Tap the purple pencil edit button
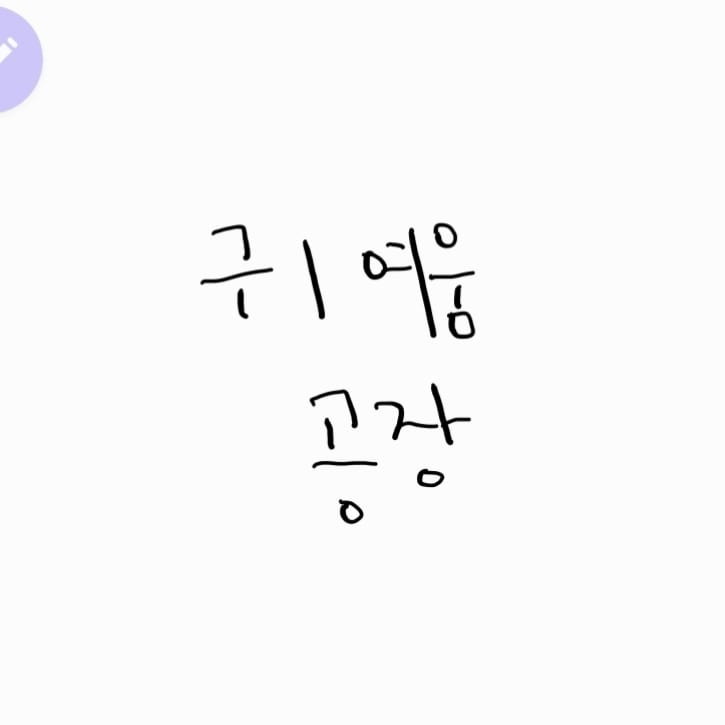This screenshot has height=725, width=725. [16, 59]
